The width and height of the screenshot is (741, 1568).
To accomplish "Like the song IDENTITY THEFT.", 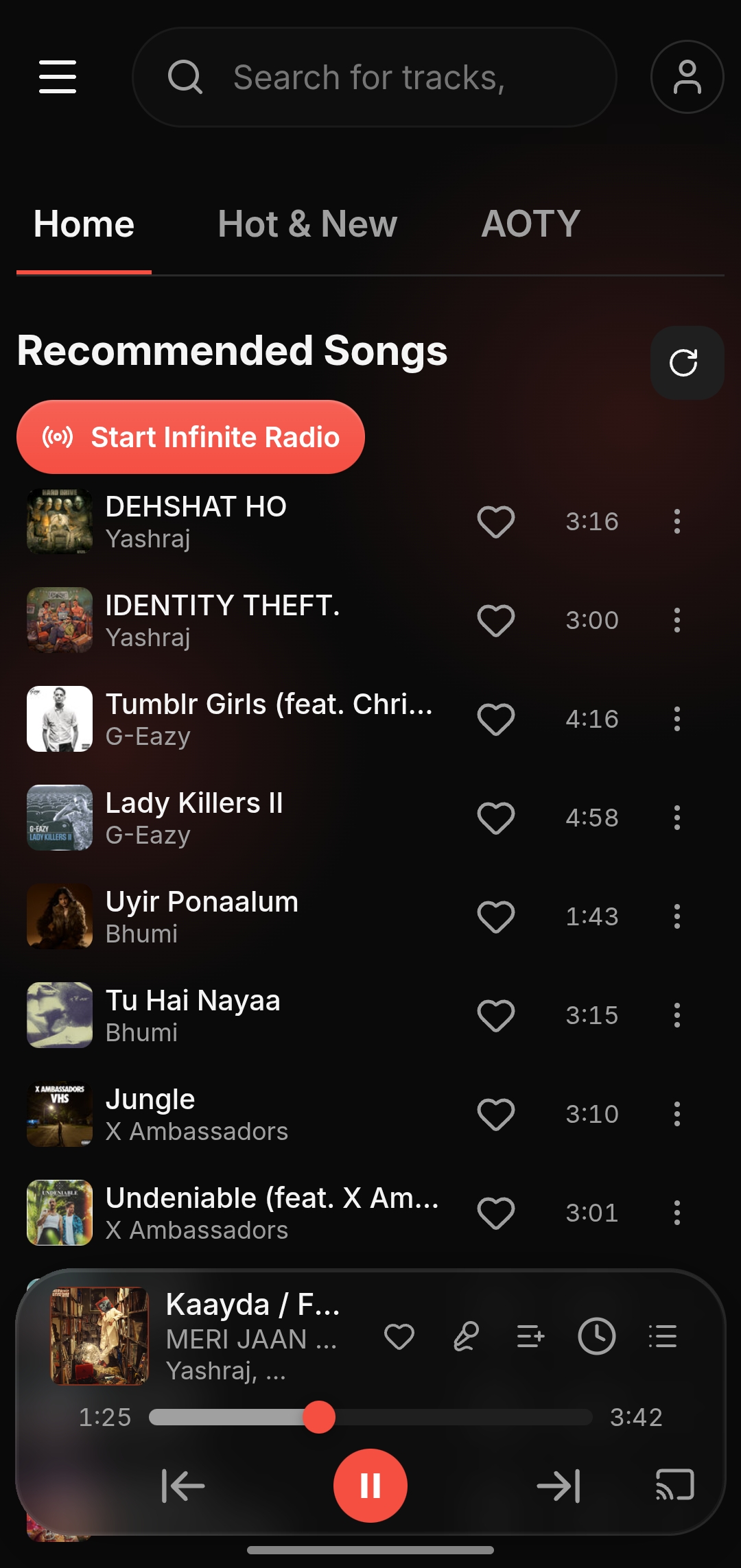I will pos(496,620).
